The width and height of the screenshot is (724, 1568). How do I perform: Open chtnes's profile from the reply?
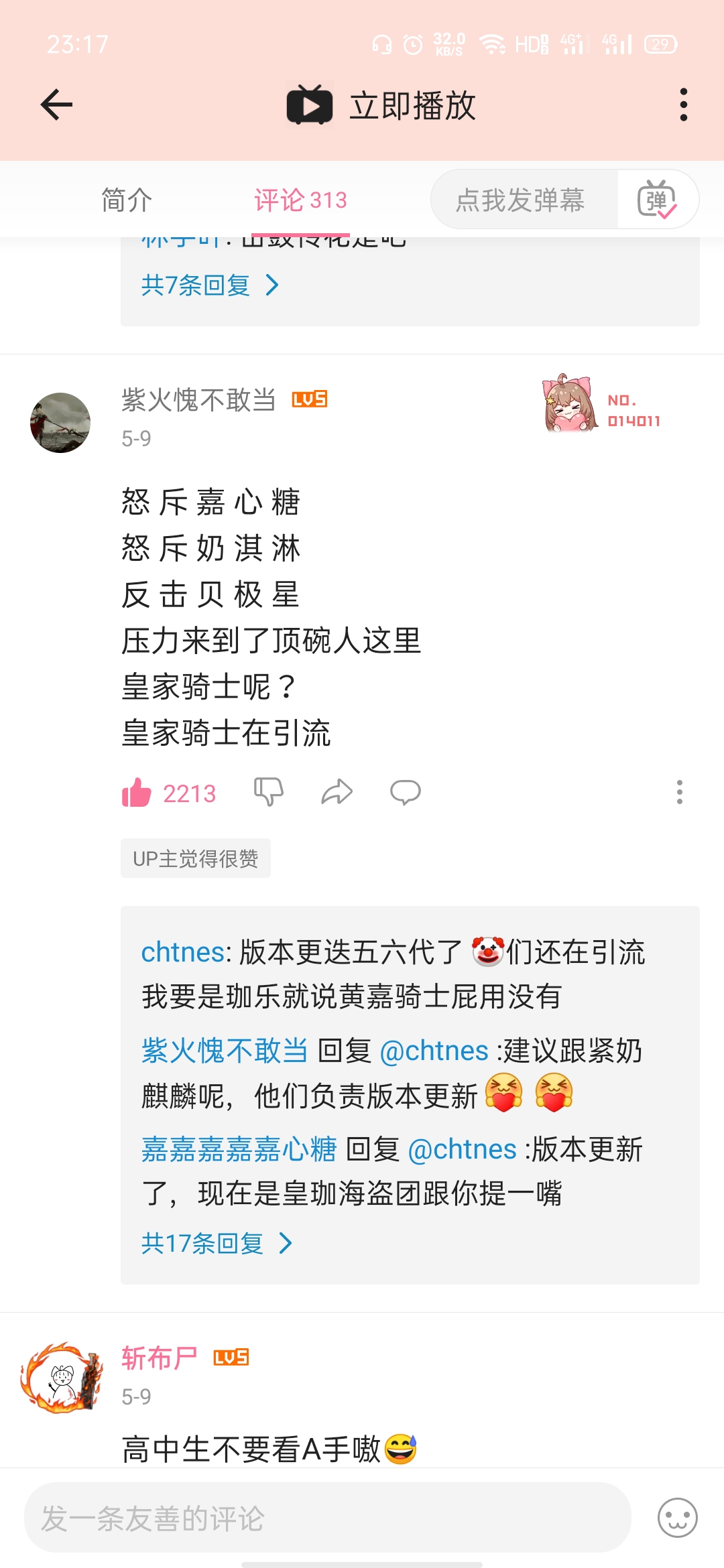(182, 952)
